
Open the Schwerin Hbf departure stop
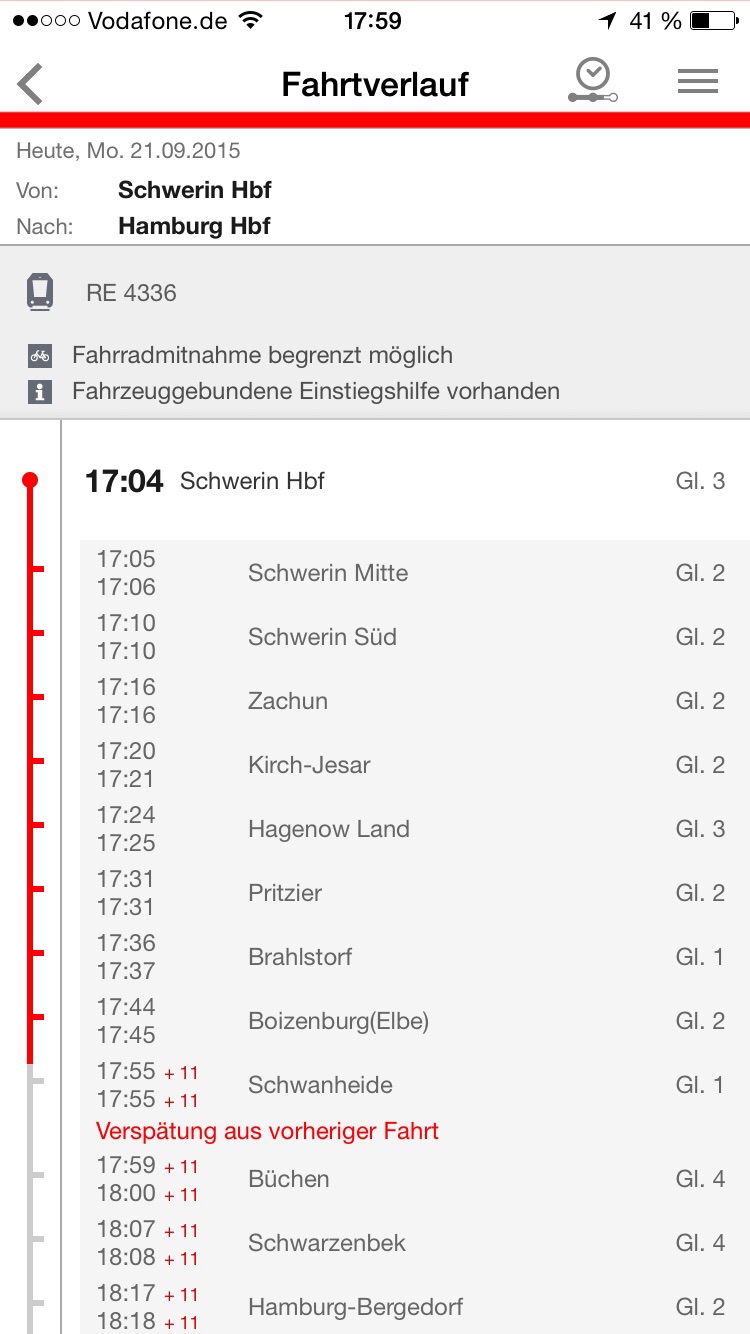405,481
